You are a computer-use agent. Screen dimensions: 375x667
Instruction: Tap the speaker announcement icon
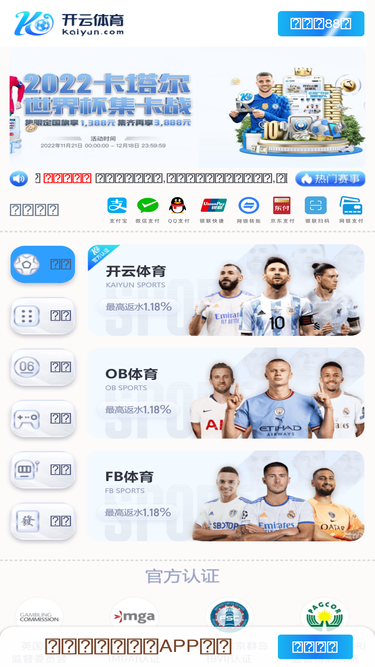coord(19,179)
